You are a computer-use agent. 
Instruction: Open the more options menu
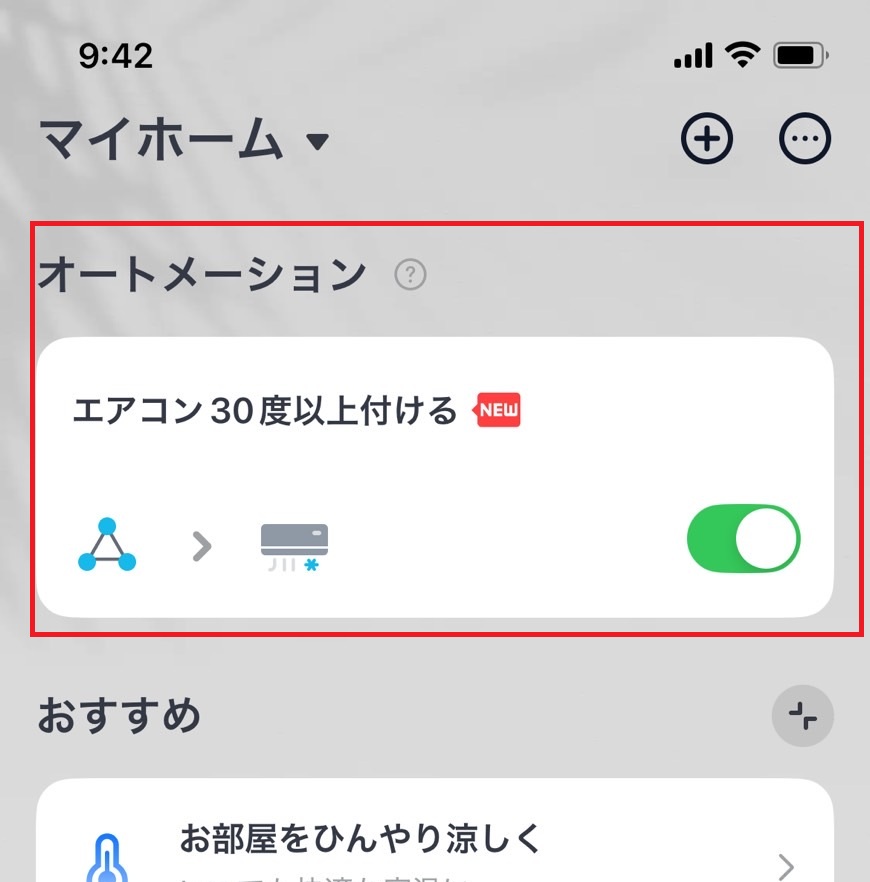coord(805,139)
